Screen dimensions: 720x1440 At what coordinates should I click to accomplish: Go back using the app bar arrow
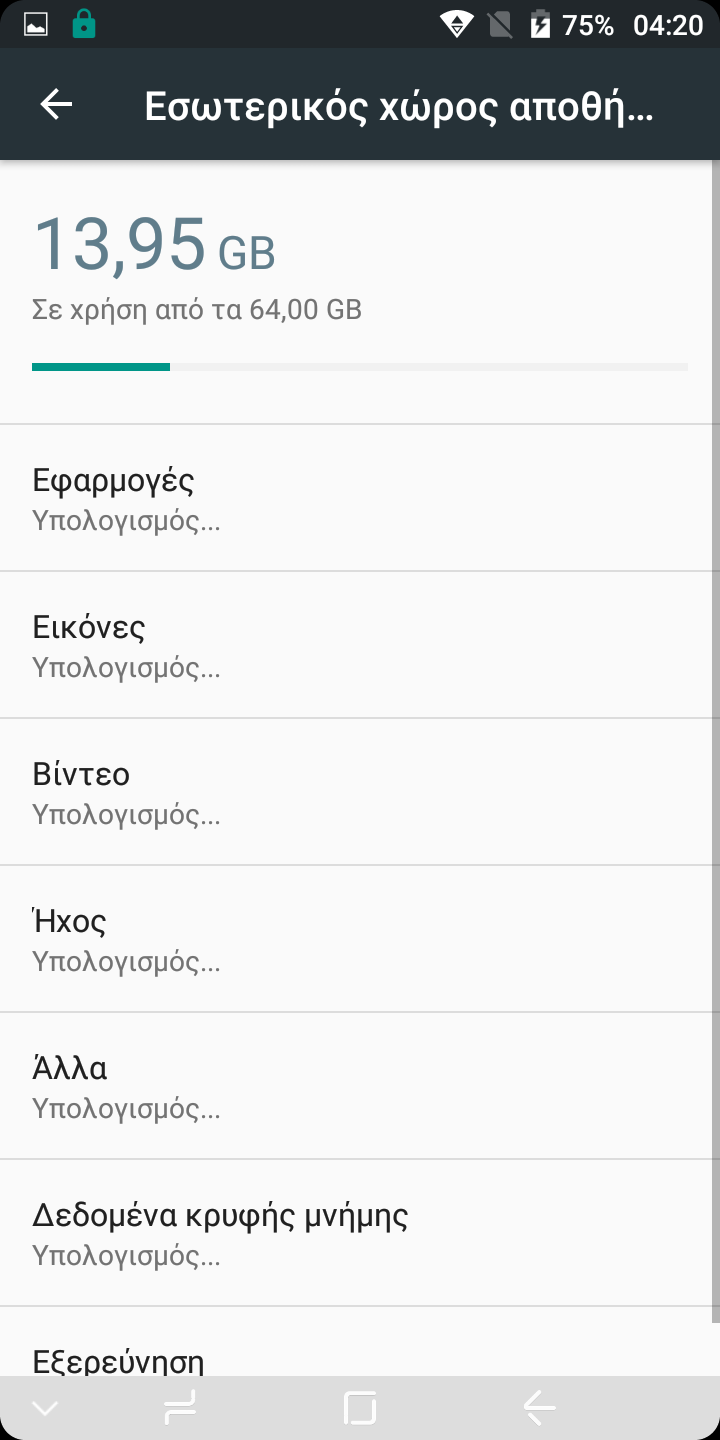[x=56, y=105]
